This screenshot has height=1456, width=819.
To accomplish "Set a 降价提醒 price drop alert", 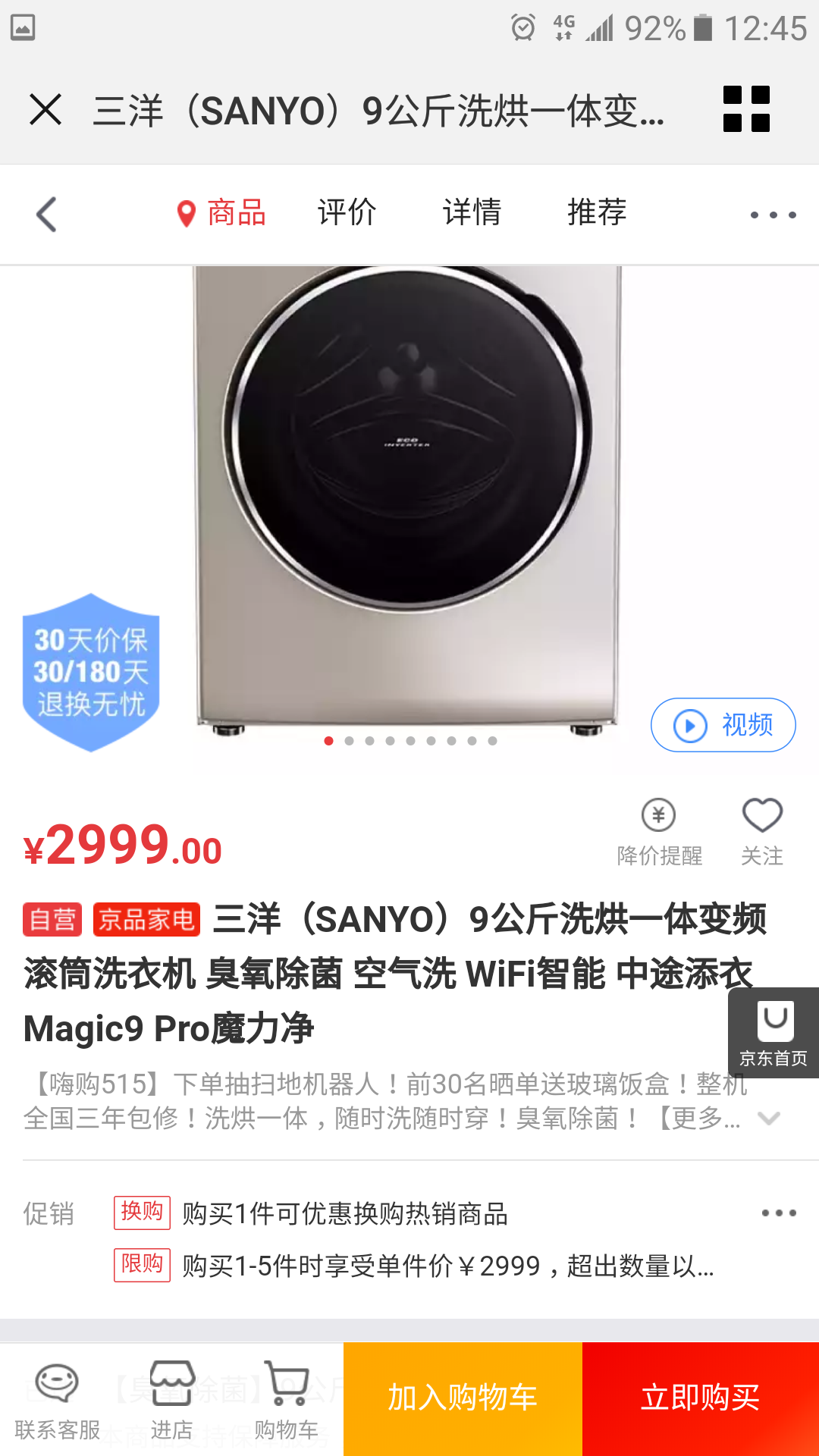I will [x=659, y=832].
